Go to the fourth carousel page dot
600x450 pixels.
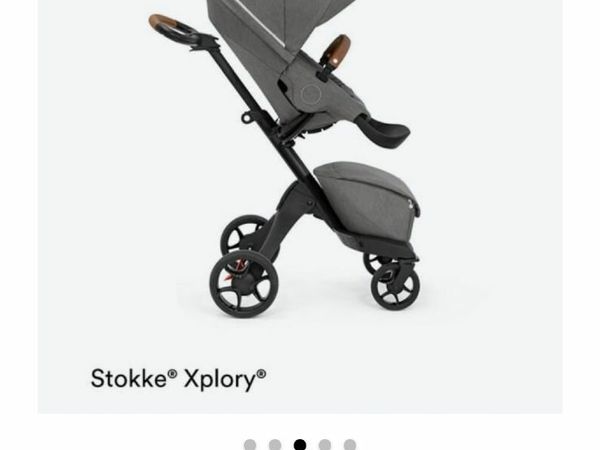coord(325,445)
